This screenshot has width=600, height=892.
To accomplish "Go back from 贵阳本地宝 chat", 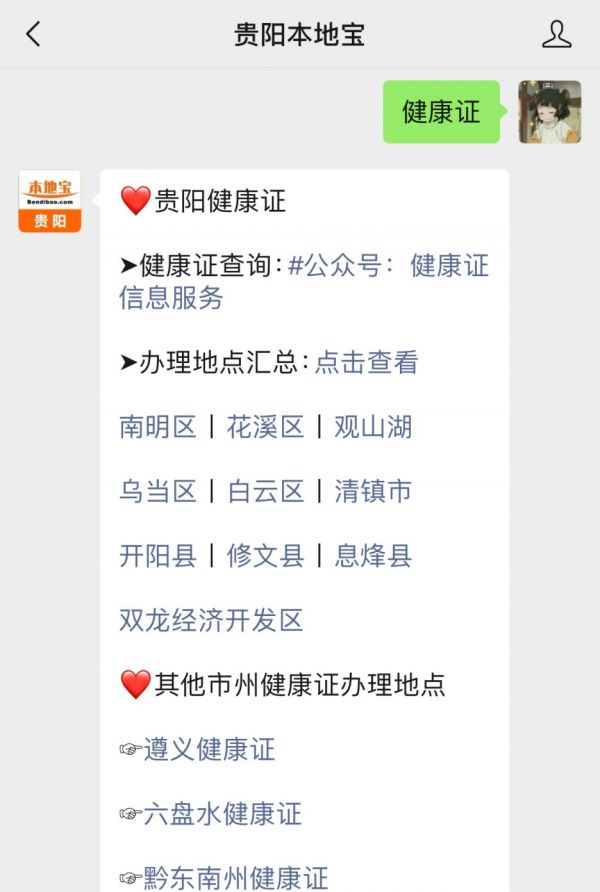I will 33,34.
